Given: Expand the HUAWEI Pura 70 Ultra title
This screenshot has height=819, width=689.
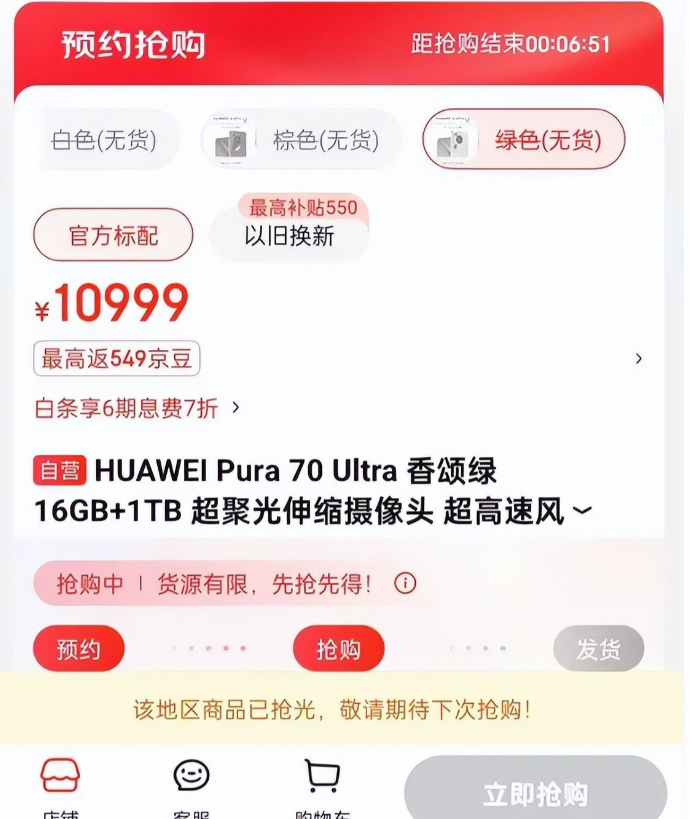Looking at the screenshot, I should (581, 512).
